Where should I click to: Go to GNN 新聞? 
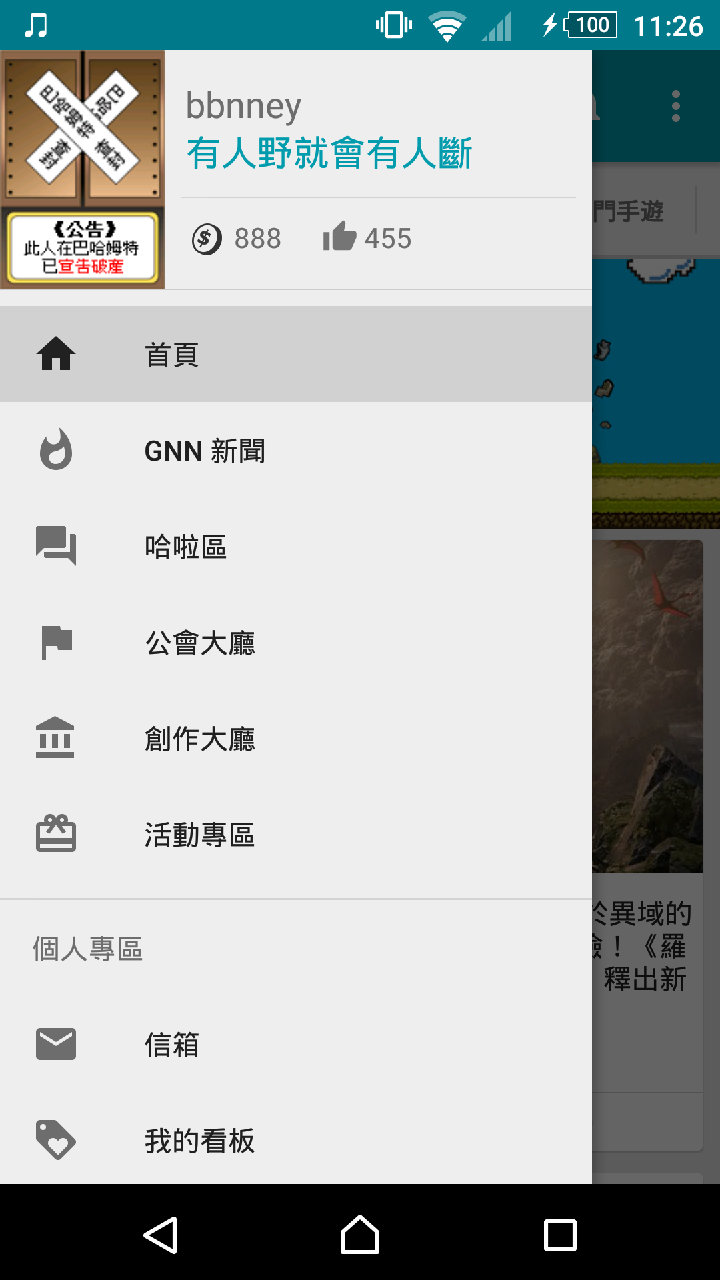coord(296,451)
